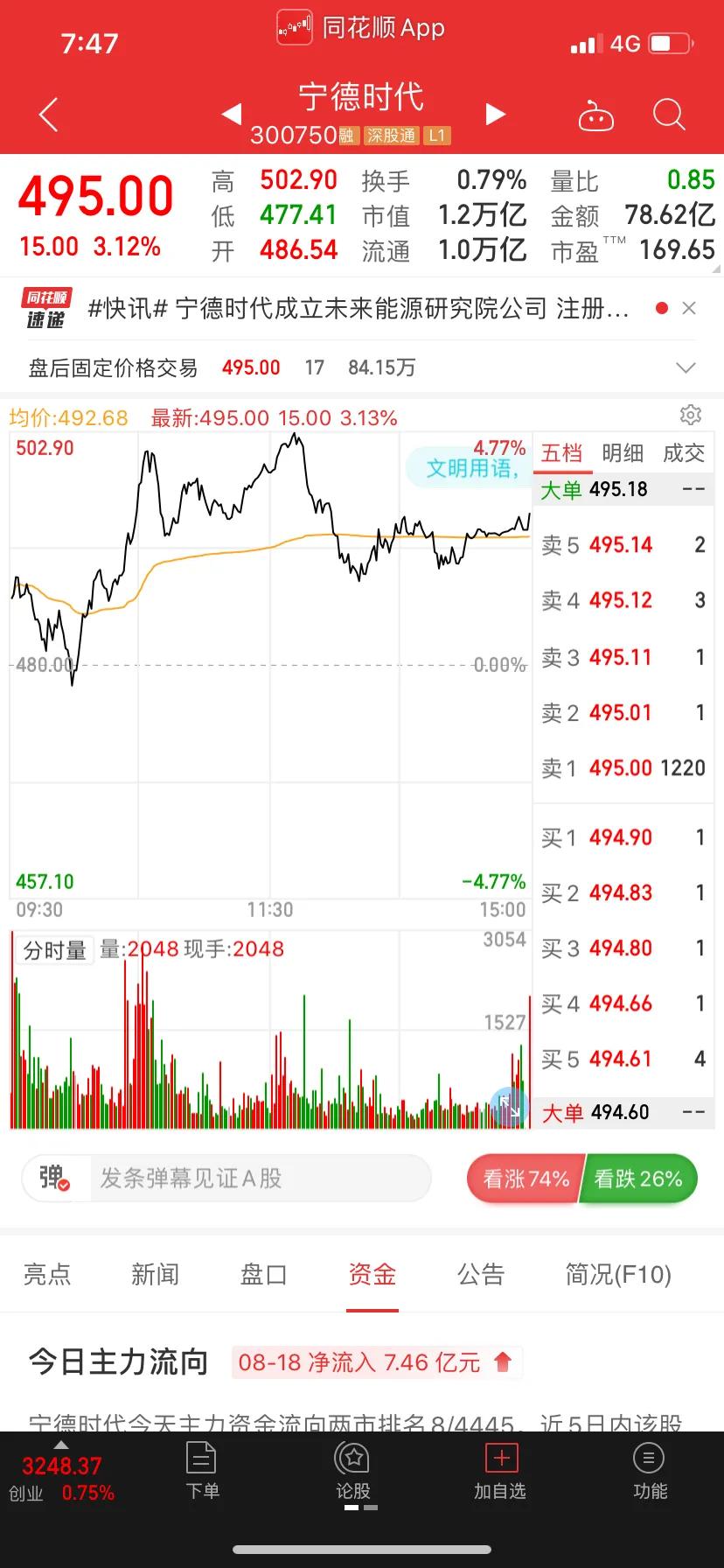Open the 论股 discussion icon

coord(352,1474)
